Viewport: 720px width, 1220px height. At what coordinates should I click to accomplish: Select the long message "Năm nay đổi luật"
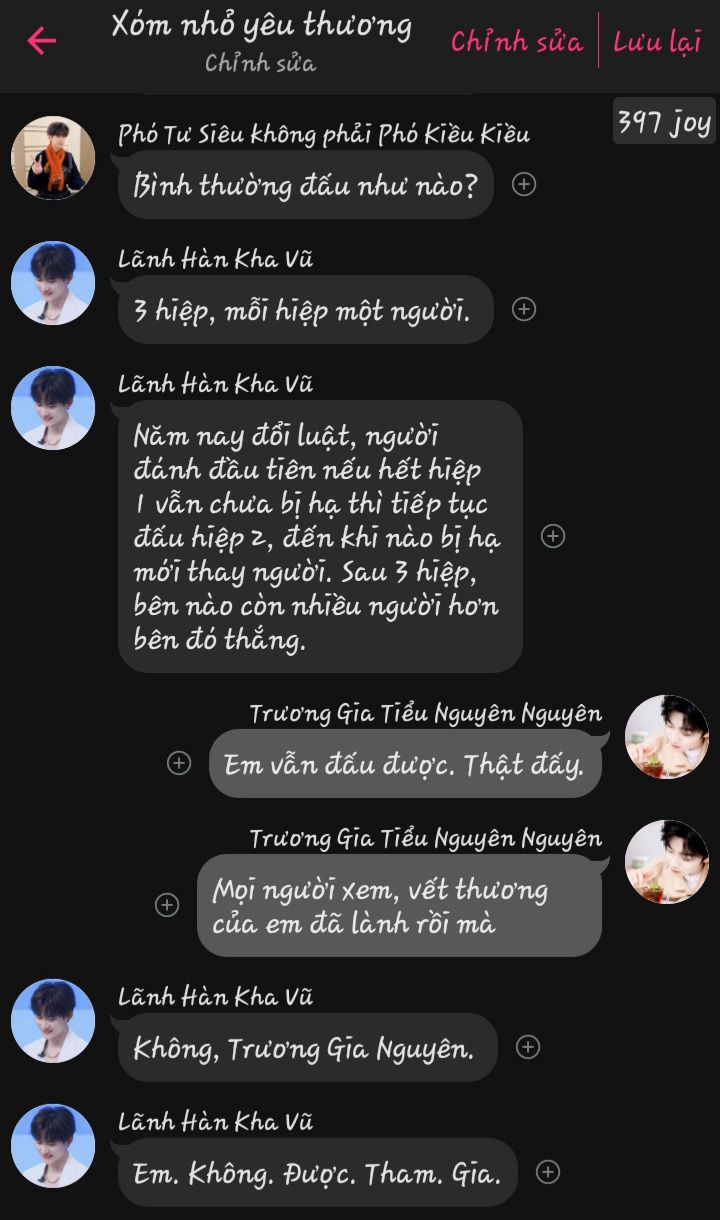click(320, 536)
